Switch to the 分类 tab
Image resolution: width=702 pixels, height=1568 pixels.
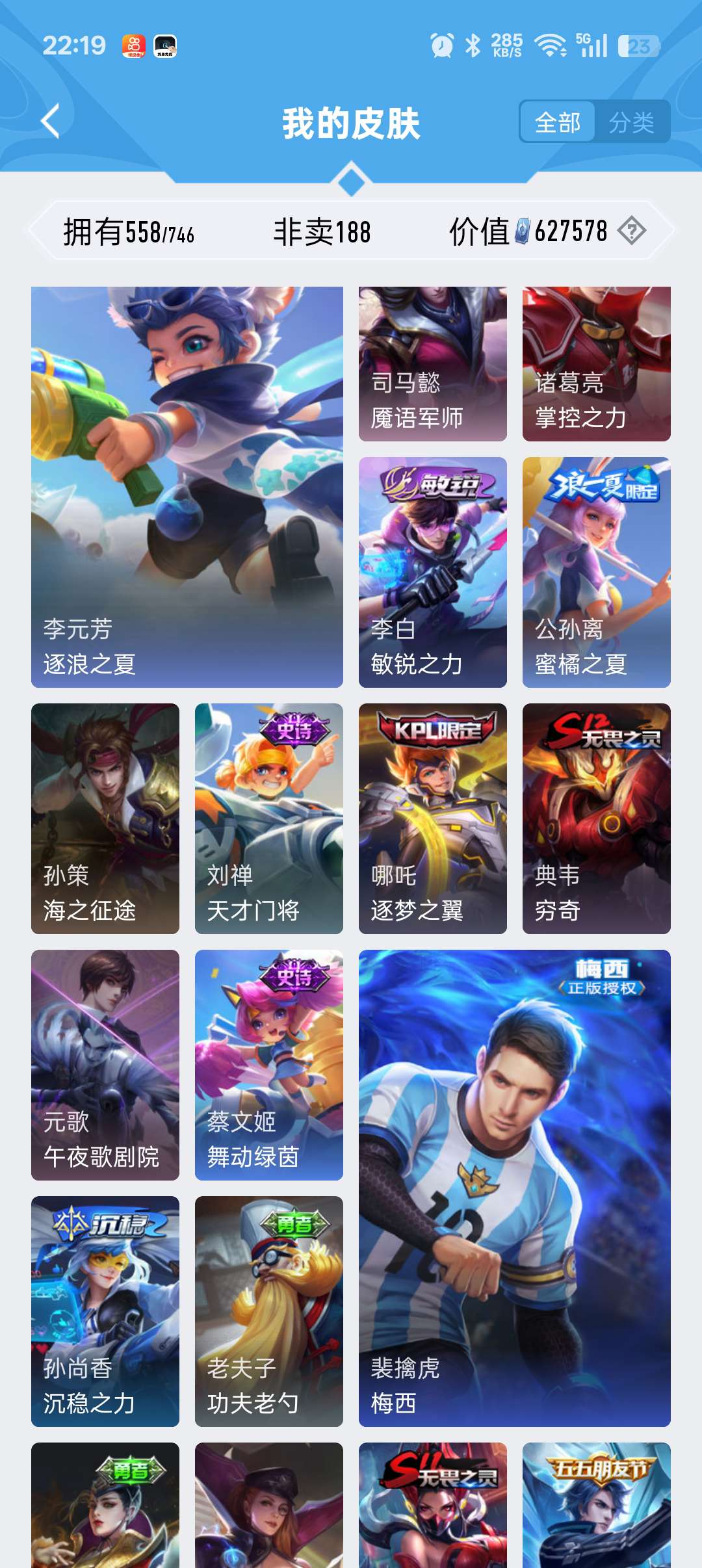point(631,122)
